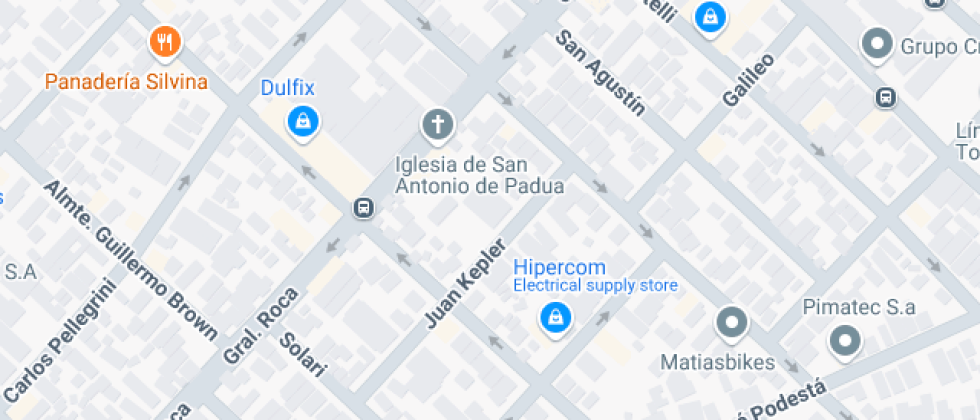Tap the bus stop on Gral. Roca

[x=363, y=208]
